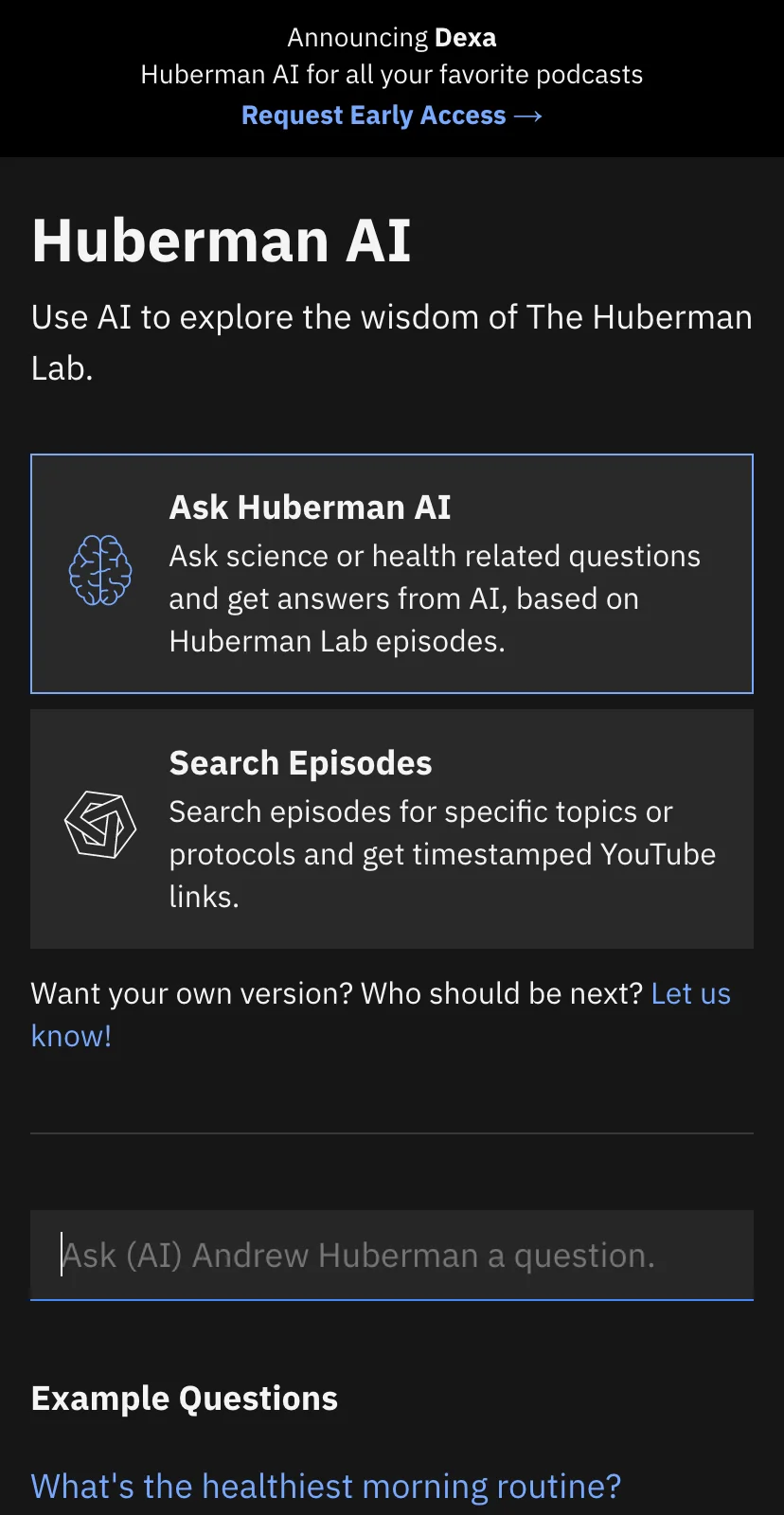Select the Ask Huberman AI card
784x1515 pixels.
(x=392, y=574)
